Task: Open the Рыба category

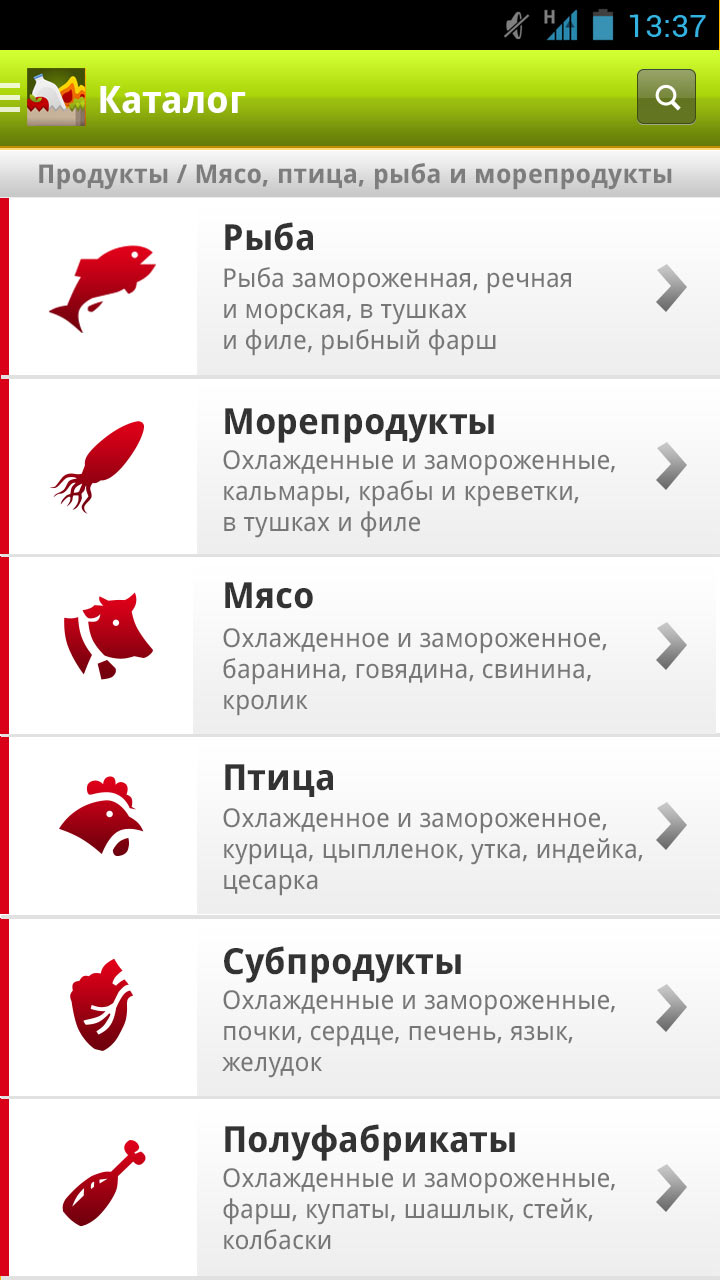Action: click(x=360, y=288)
